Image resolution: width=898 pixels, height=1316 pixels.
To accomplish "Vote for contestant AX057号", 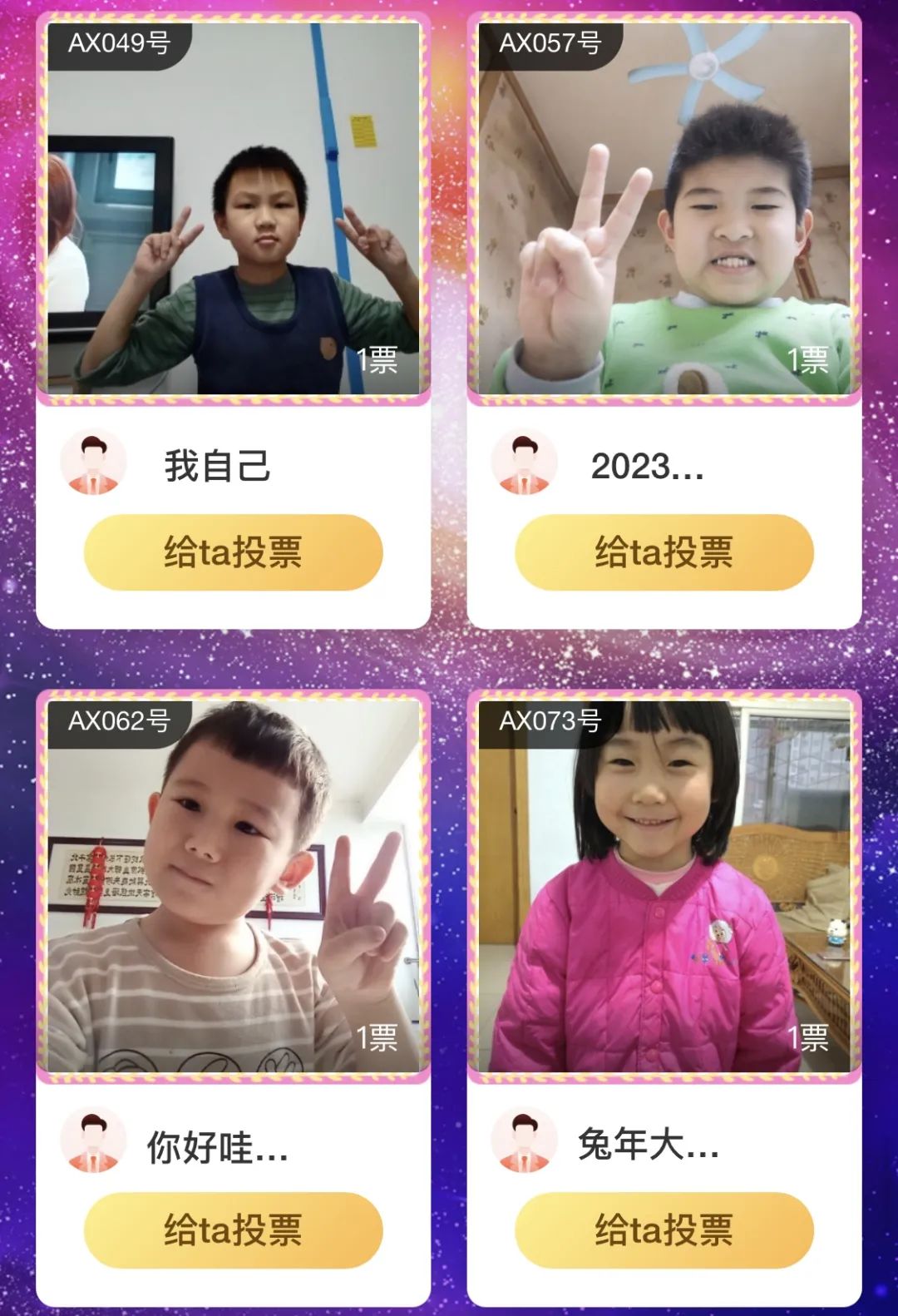I will click(664, 552).
